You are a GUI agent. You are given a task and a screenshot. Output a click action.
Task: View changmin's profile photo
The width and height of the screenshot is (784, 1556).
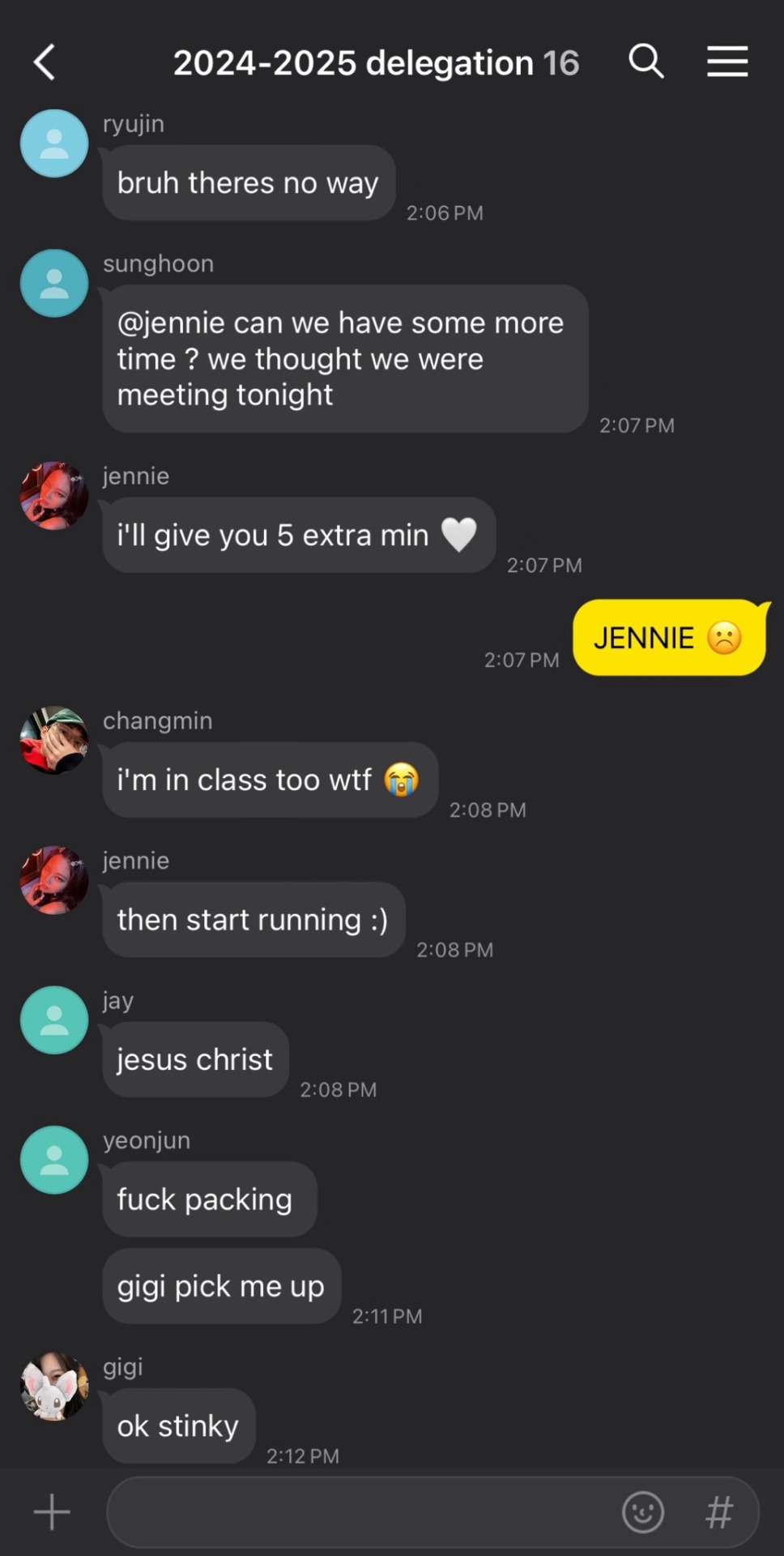[54, 740]
